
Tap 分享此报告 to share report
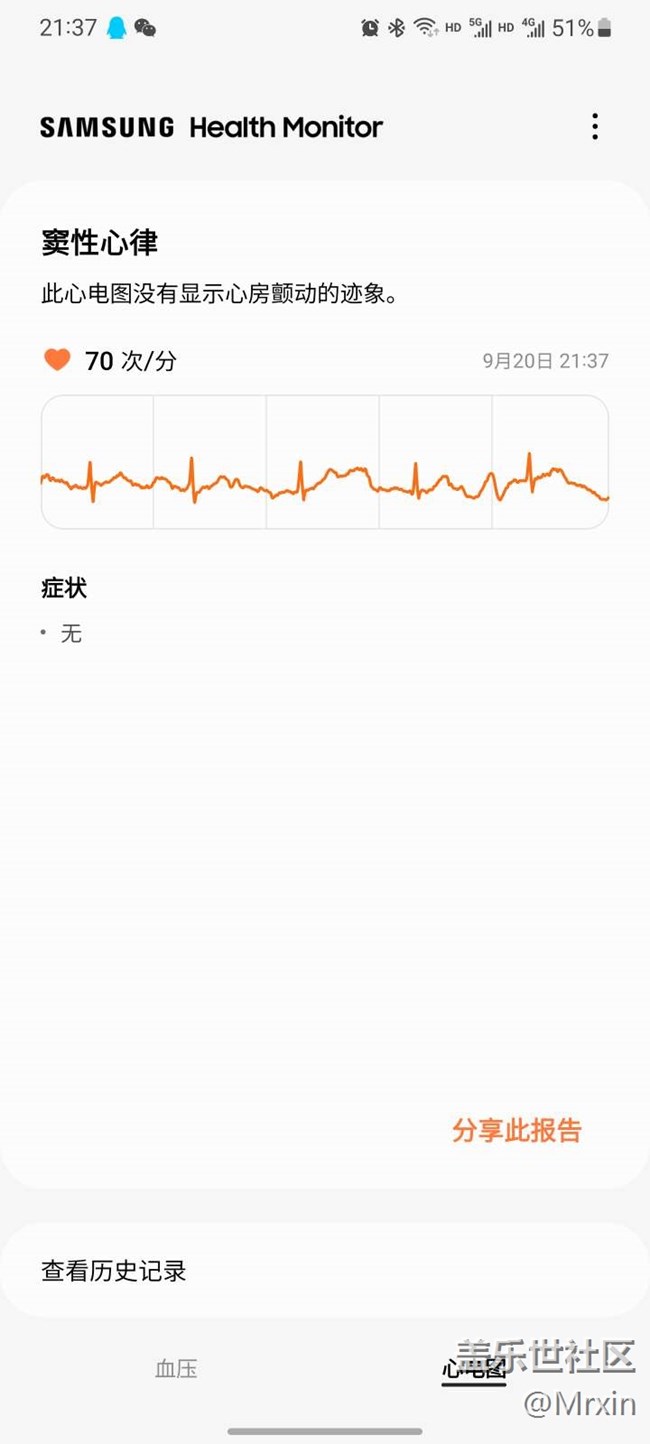(x=516, y=1131)
